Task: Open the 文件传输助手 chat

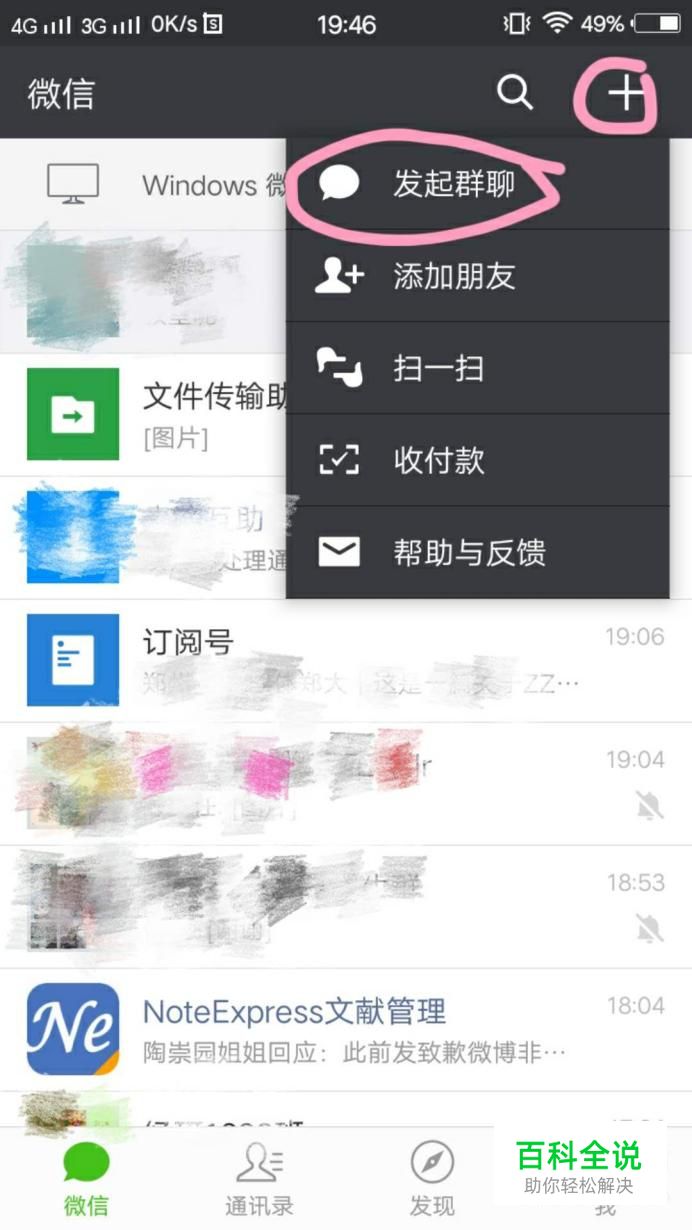Action: [x=150, y=414]
